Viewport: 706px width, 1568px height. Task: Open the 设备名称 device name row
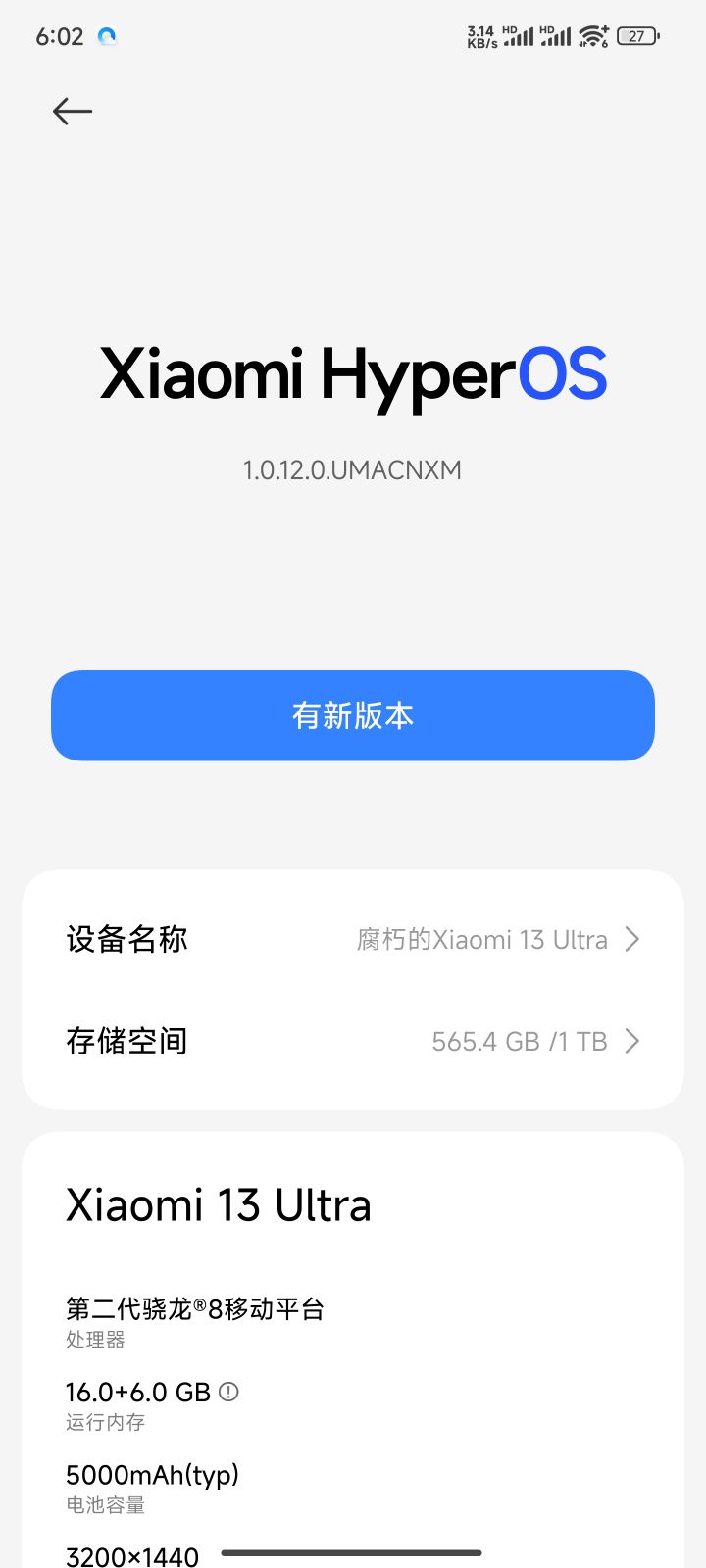click(353, 939)
